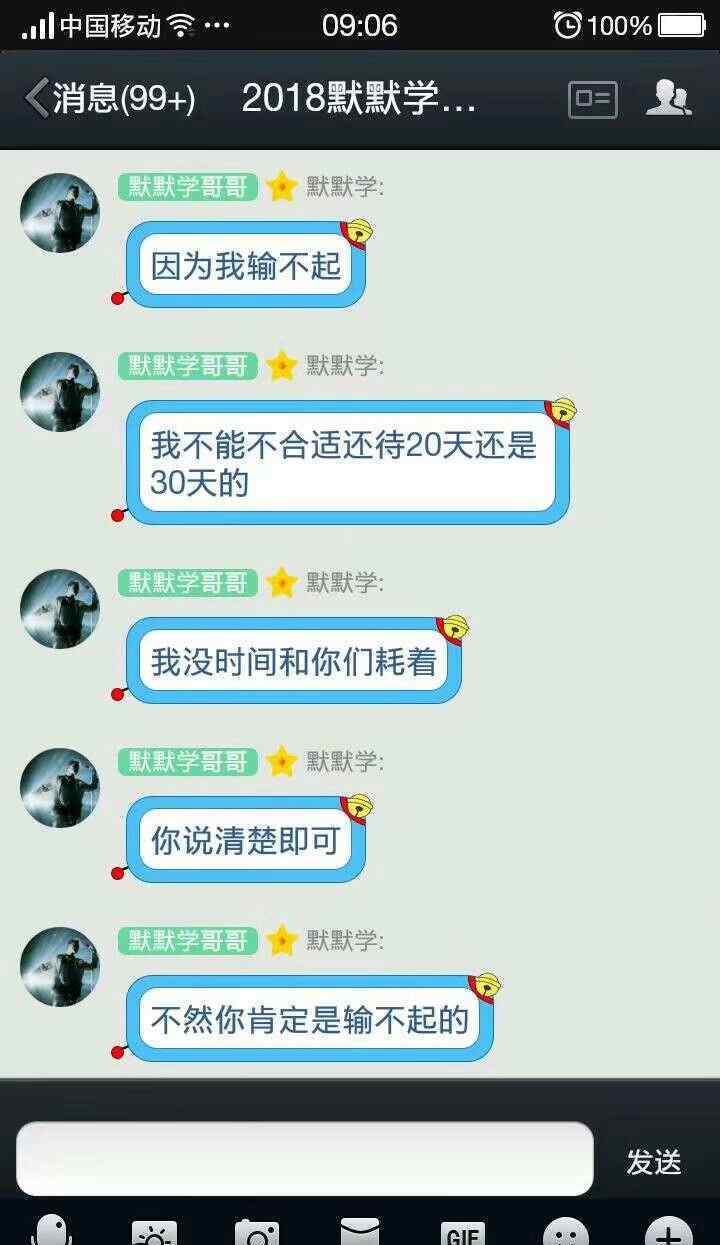Image resolution: width=720 pixels, height=1245 pixels.
Task: Open sender avatar beside 因为我输不起
Action: [x=60, y=213]
